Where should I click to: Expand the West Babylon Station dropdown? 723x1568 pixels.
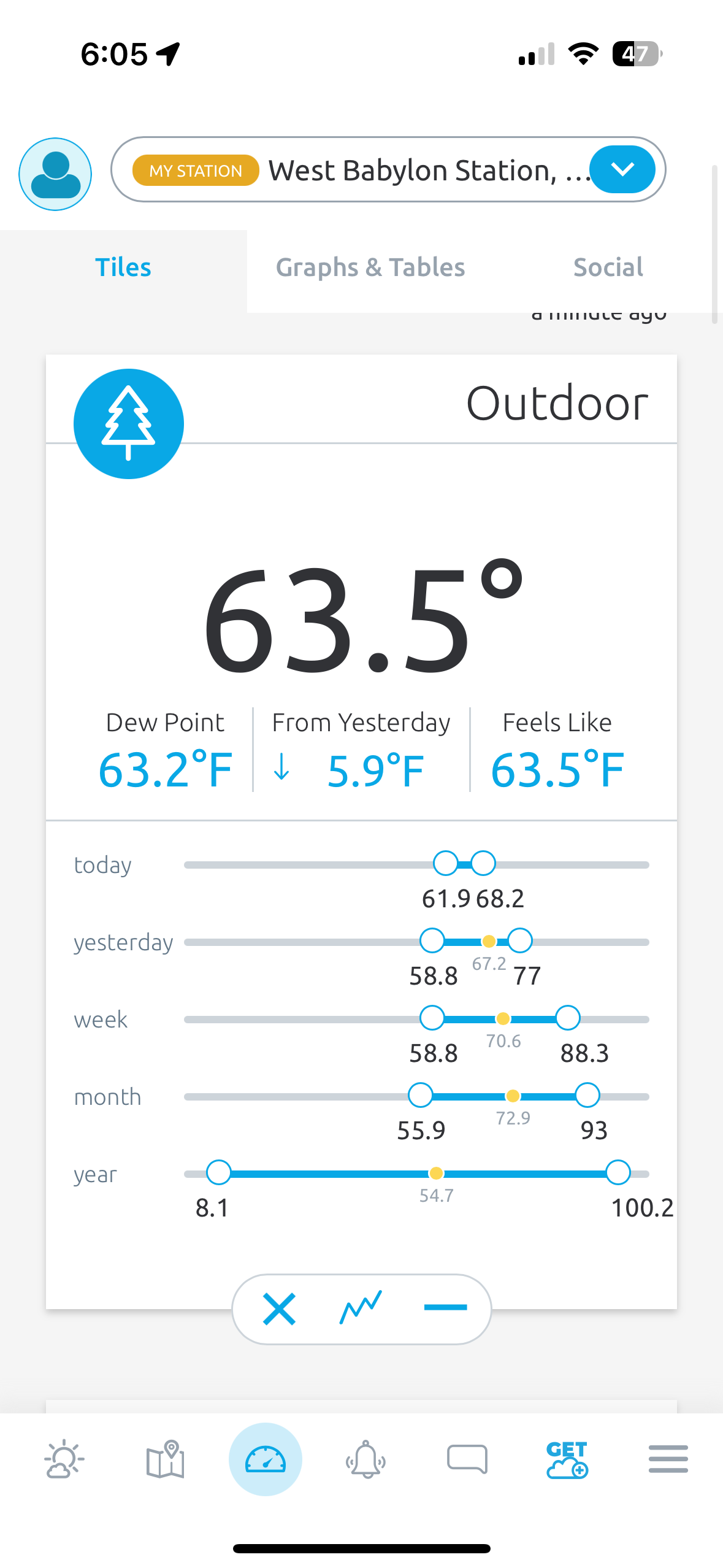click(x=622, y=170)
